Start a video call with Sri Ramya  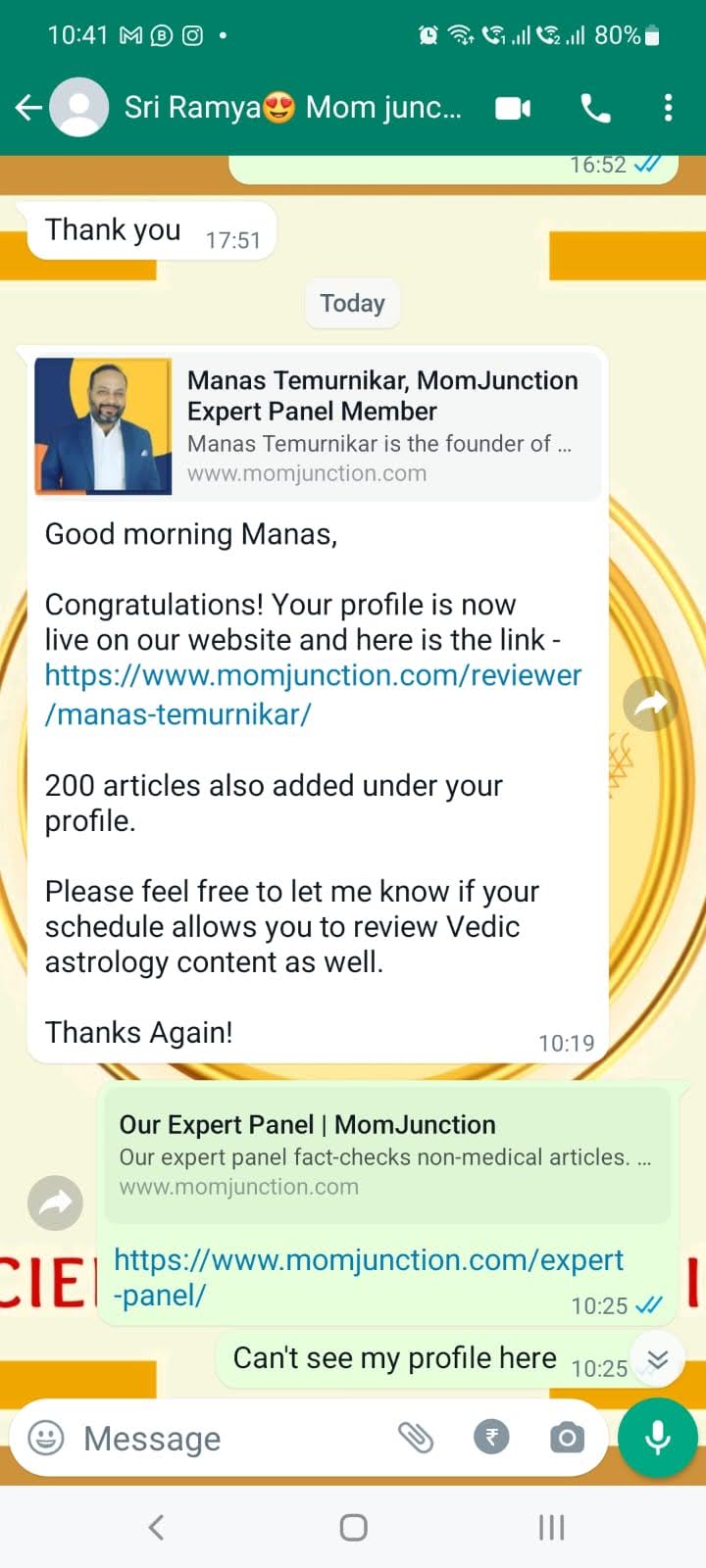click(512, 108)
